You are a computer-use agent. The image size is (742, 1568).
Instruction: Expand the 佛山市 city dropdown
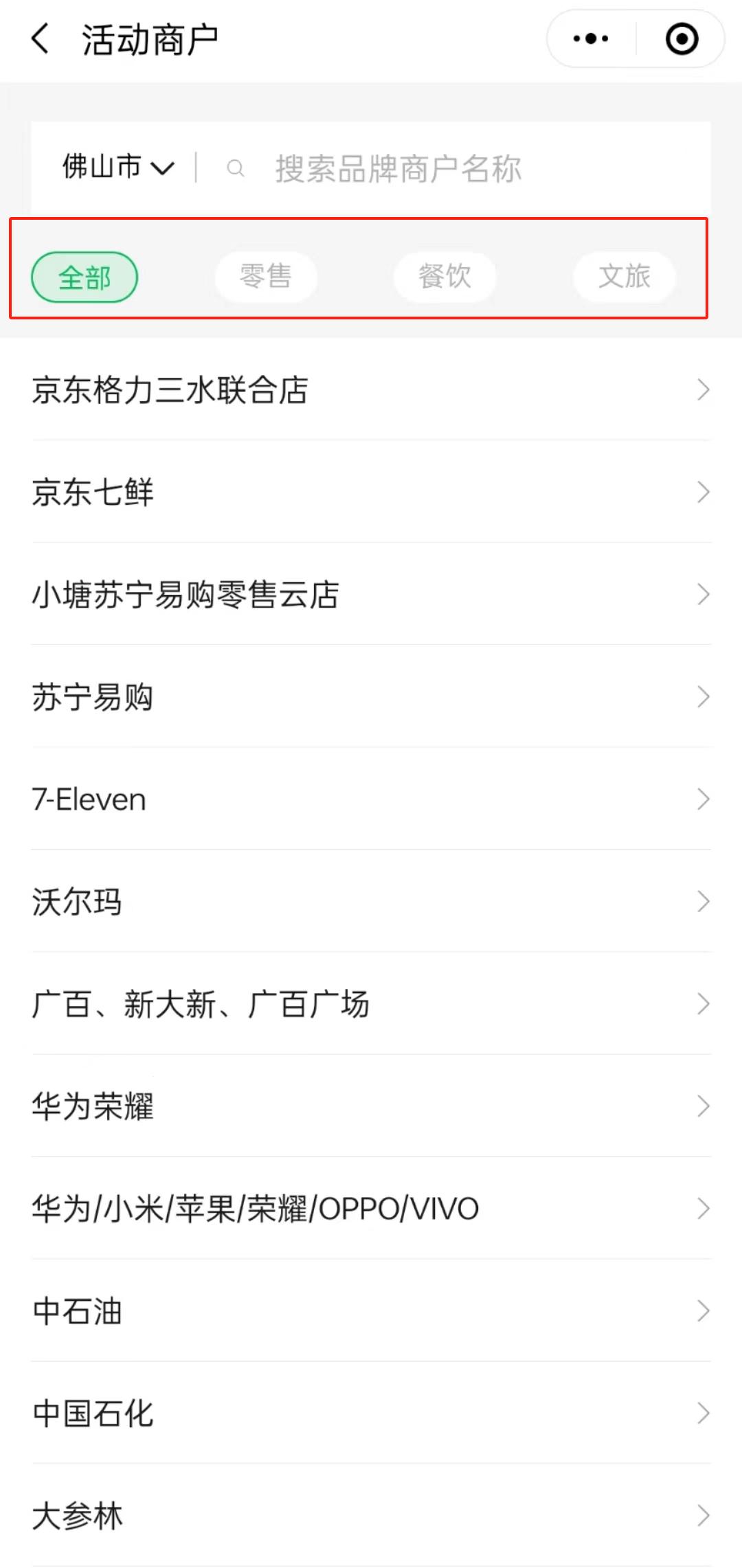click(x=118, y=167)
